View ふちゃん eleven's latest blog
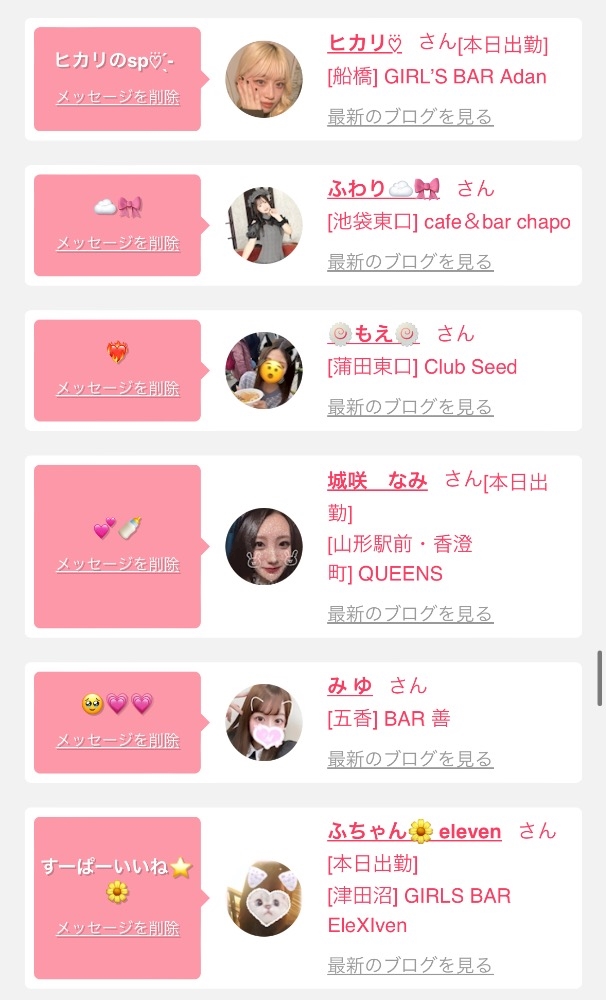The height and width of the screenshot is (1000, 606). coord(410,966)
